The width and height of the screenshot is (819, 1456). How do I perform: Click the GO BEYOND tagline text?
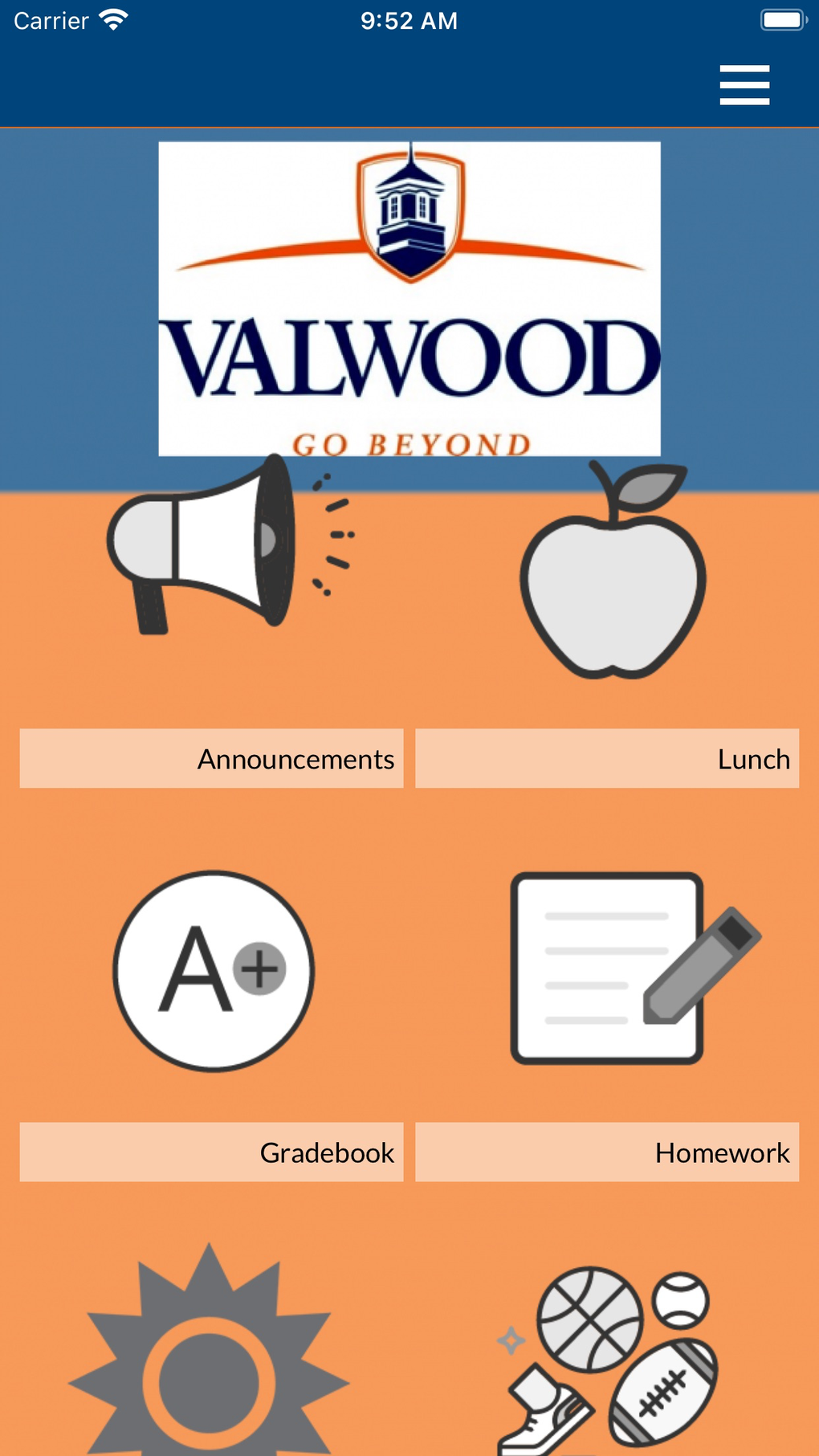[x=412, y=441]
